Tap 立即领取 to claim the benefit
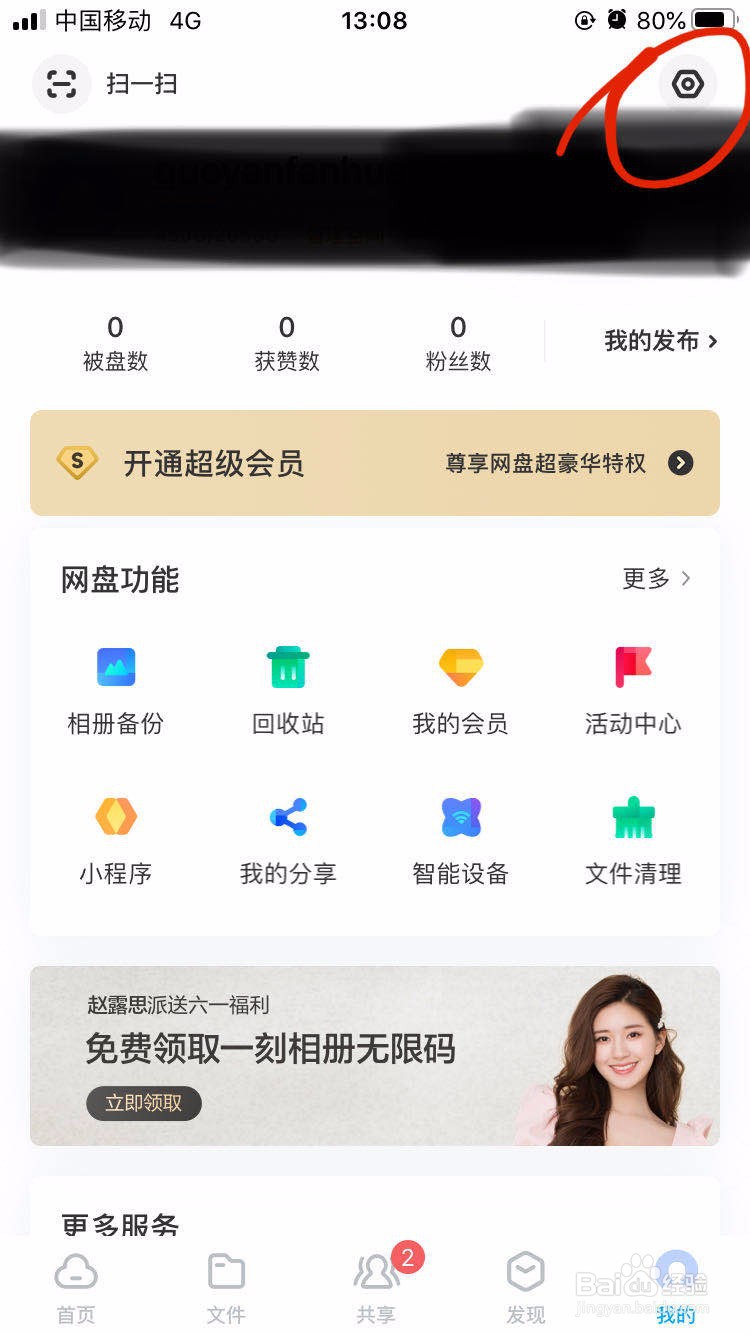Image resolution: width=750 pixels, height=1334 pixels. pyautogui.click(x=144, y=1103)
